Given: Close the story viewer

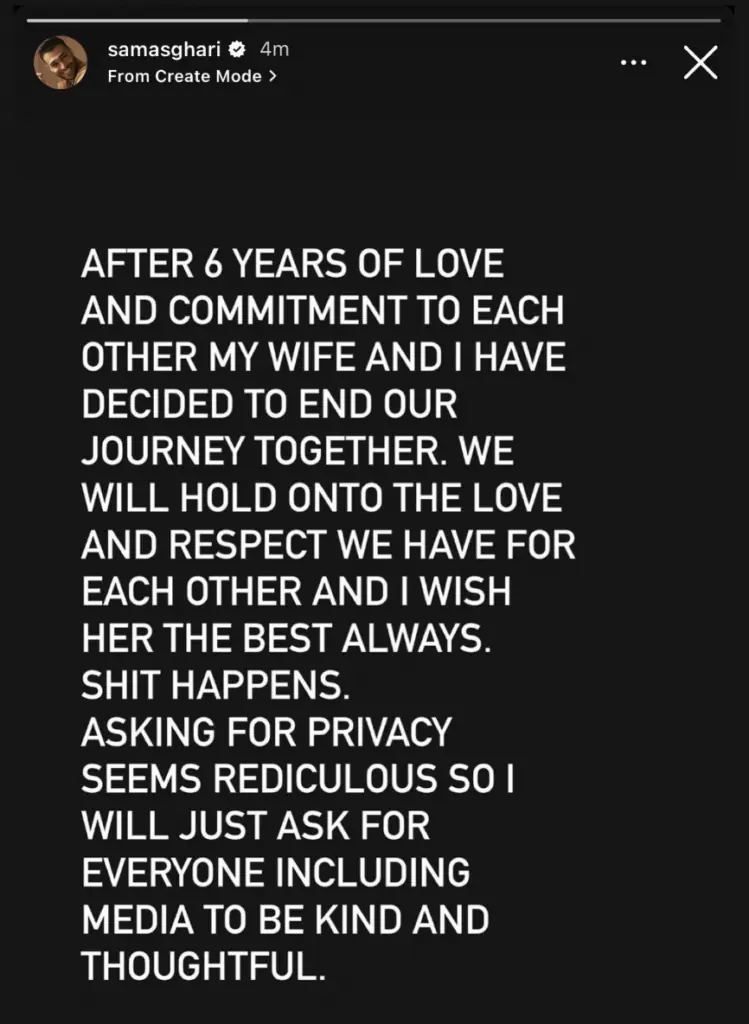Looking at the screenshot, I should click(700, 63).
